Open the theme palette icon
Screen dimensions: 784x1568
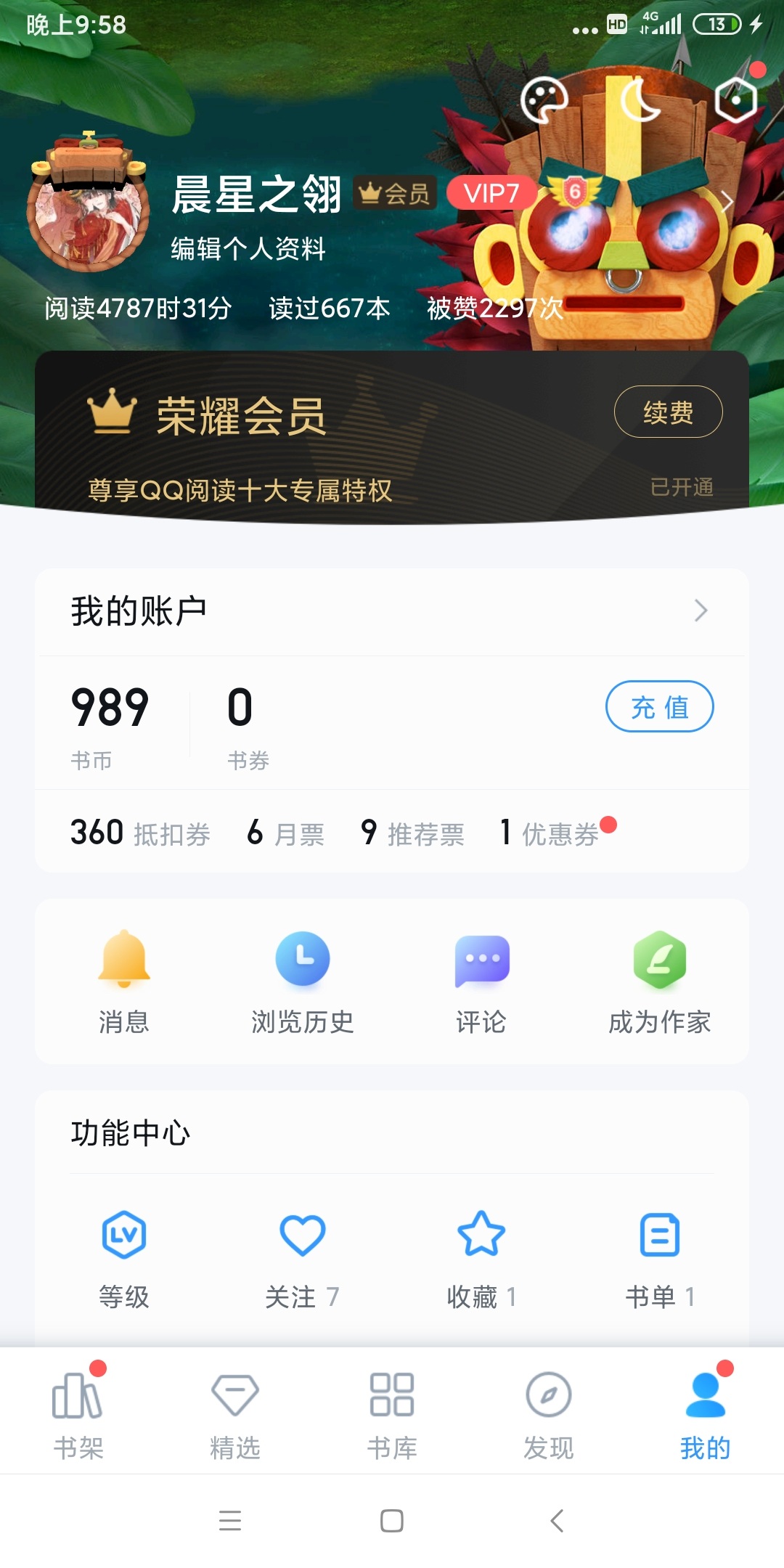pos(544,100)
